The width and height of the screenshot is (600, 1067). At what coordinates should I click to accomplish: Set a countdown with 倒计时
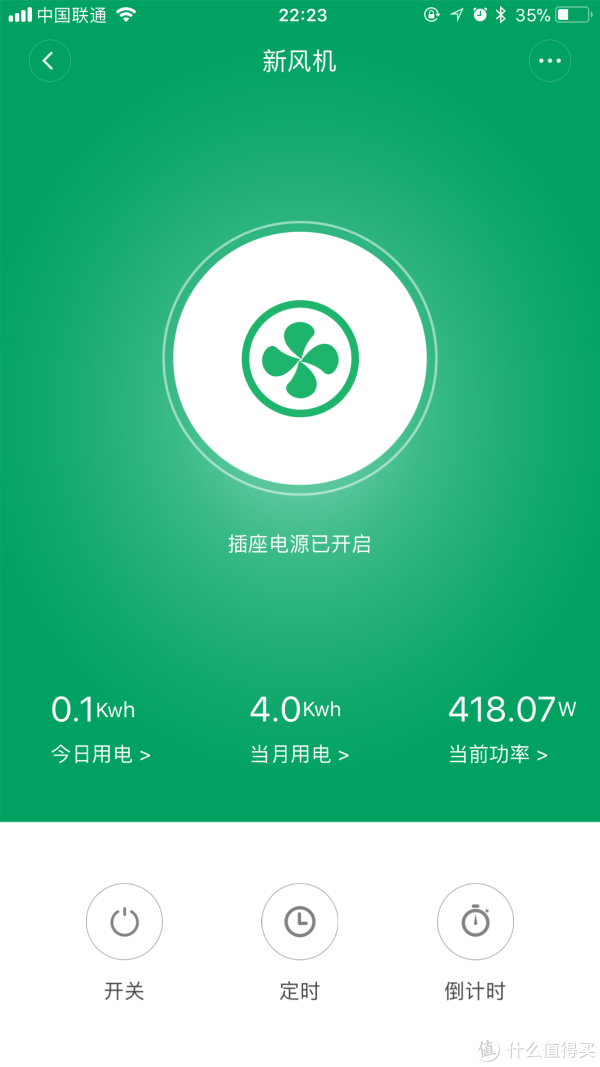point(476,921)
